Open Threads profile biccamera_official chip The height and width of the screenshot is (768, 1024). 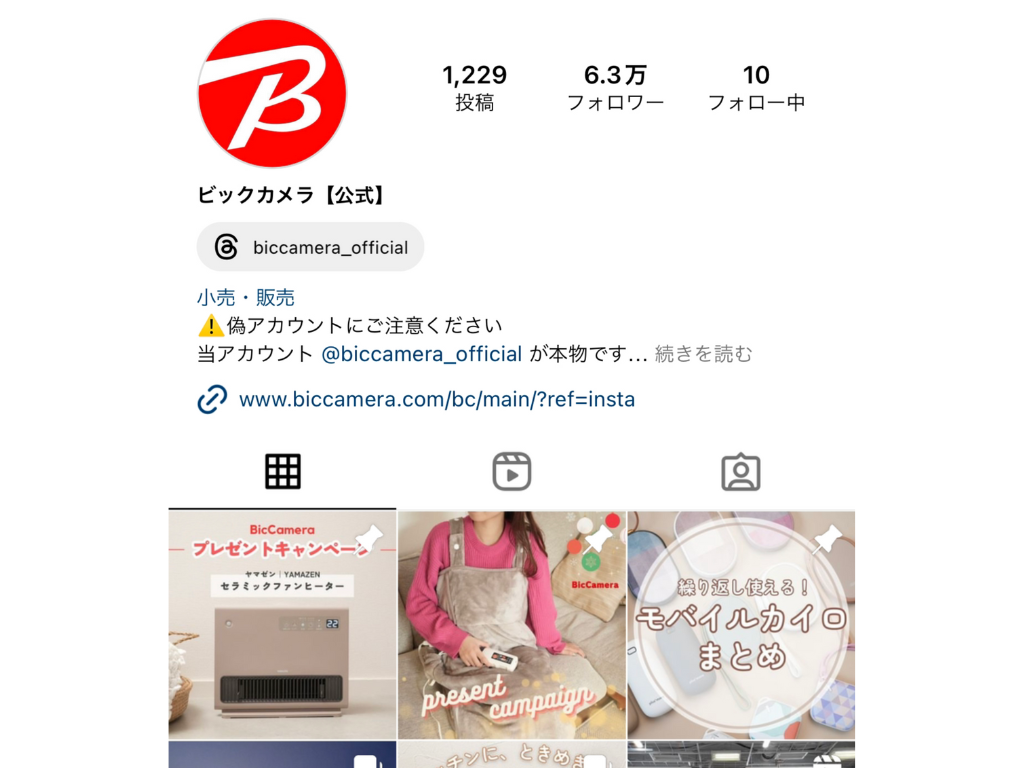click(311, 247)
